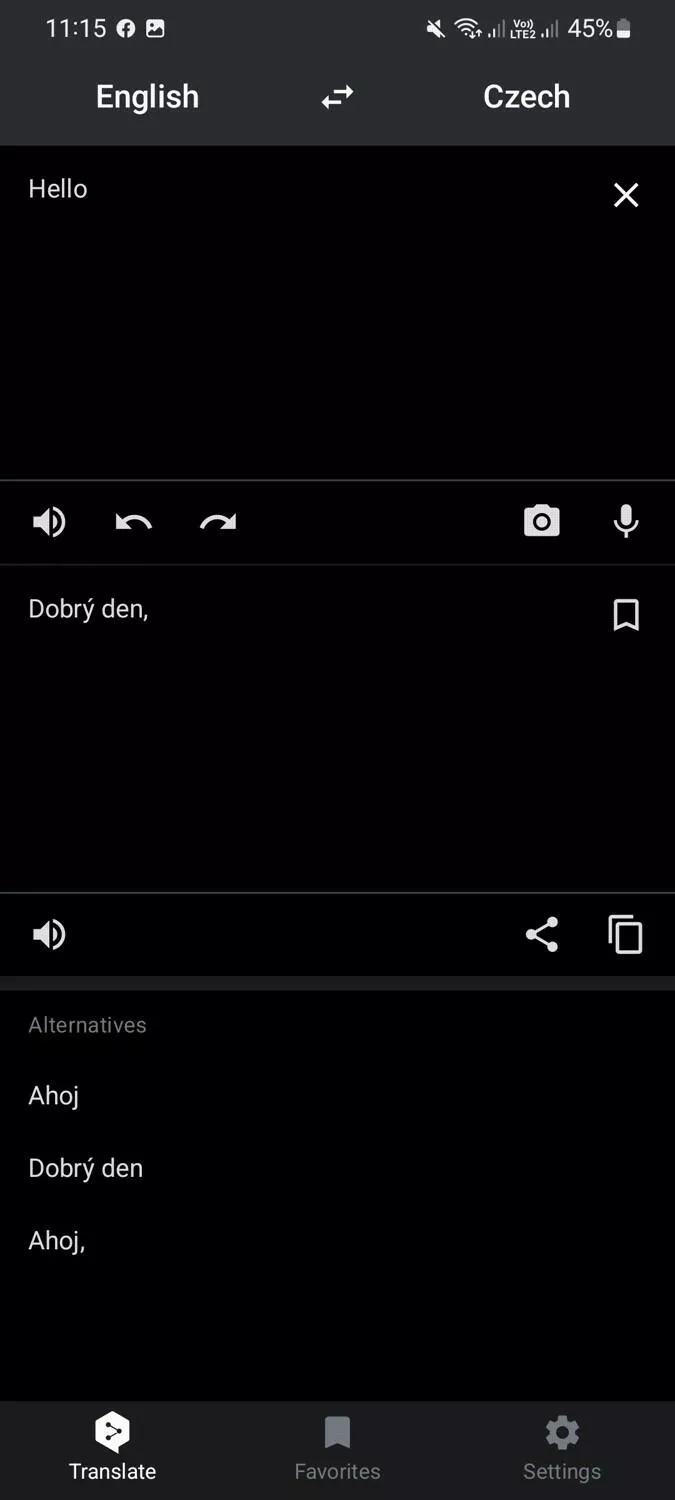Undo the last edit
This screenshot has height=1500, width=675.
pyautogui.click(x=133, y=522)
